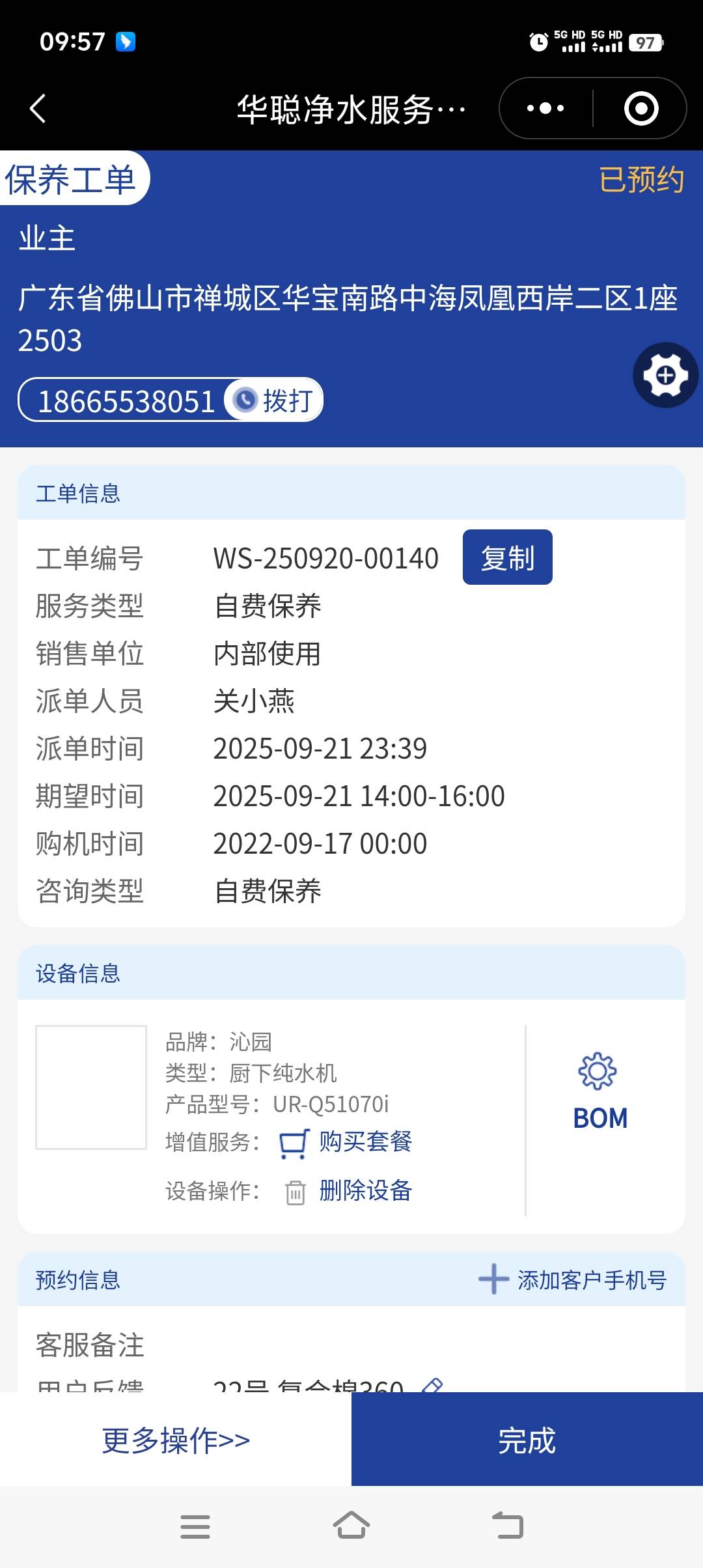The width and height of the screenshot is (703, 1568).
Task: Go to the system home screen
Action: (x=351, y=1525)
